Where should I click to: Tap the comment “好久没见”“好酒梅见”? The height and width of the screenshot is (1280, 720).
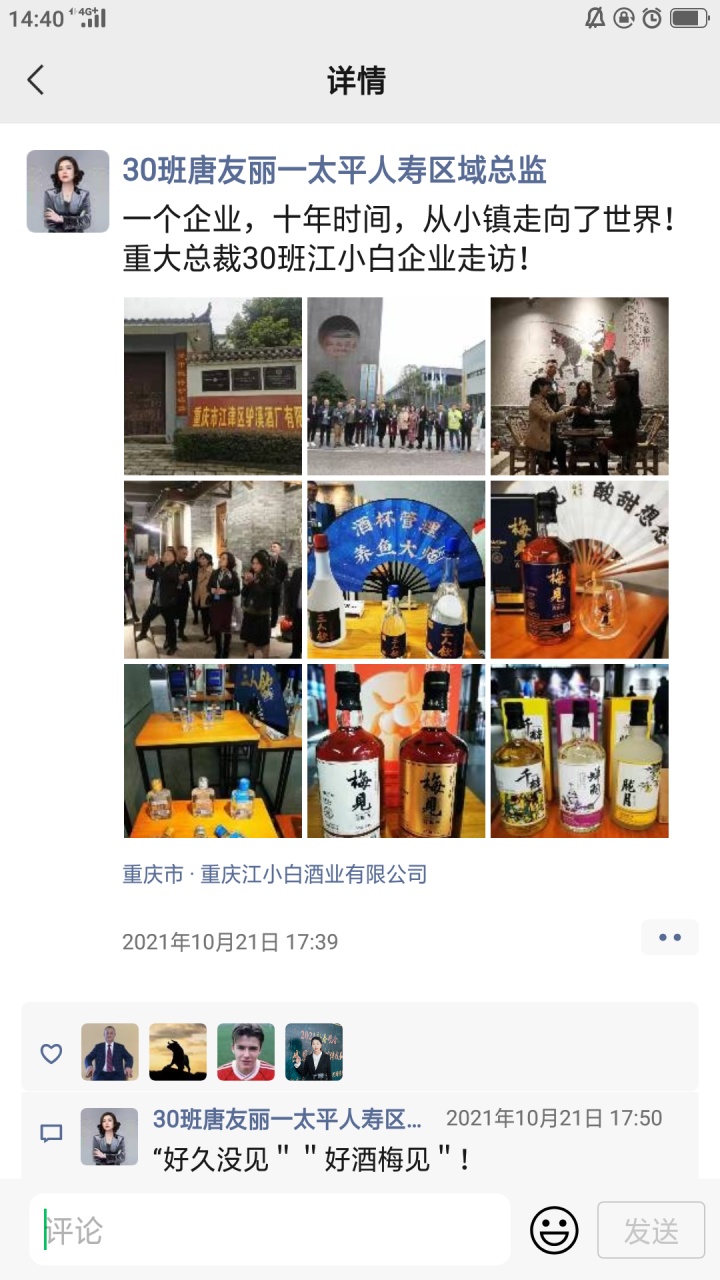pyautogui.click(x=310, y=1159)
